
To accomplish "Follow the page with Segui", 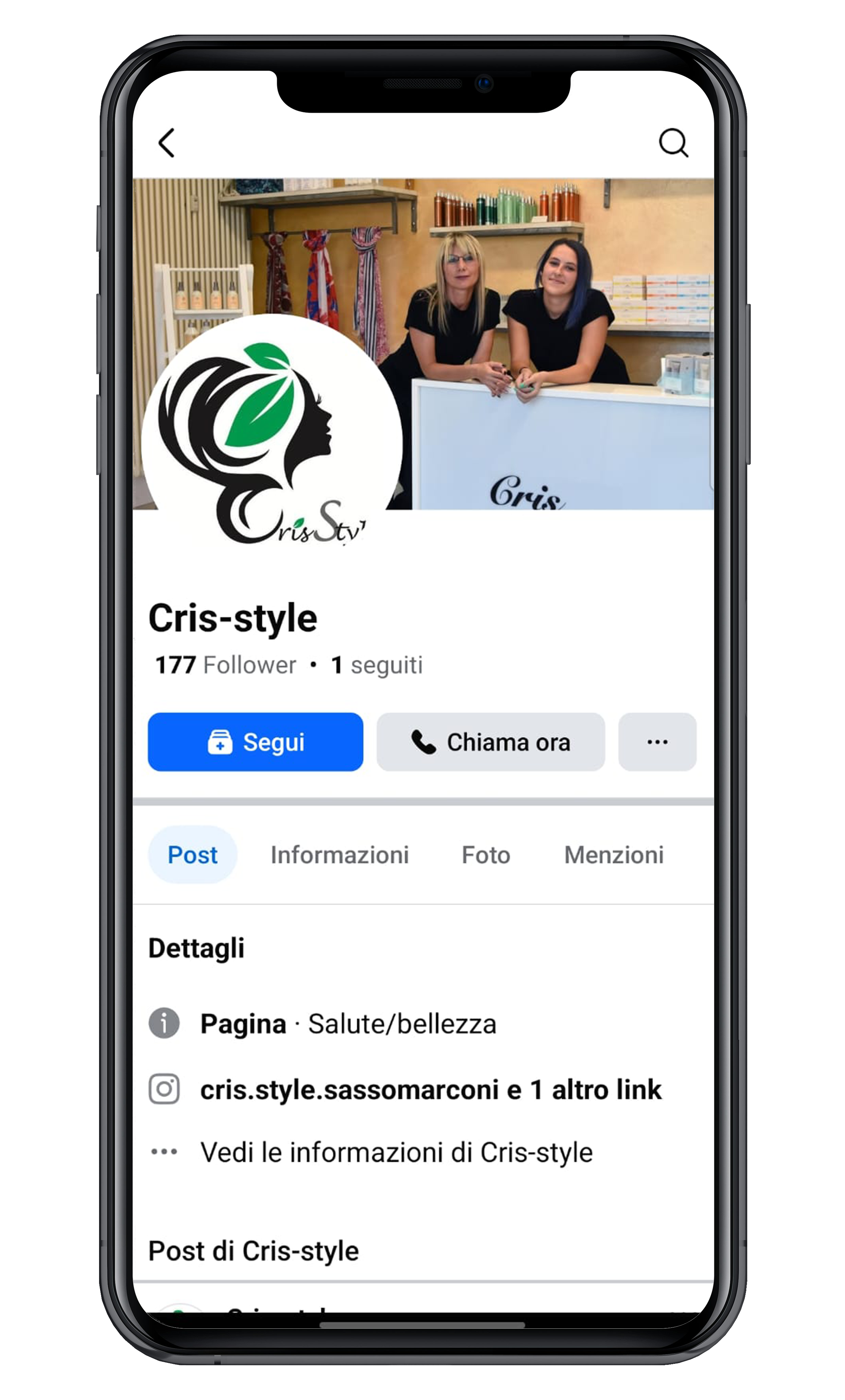I will (x=255, y=742).
